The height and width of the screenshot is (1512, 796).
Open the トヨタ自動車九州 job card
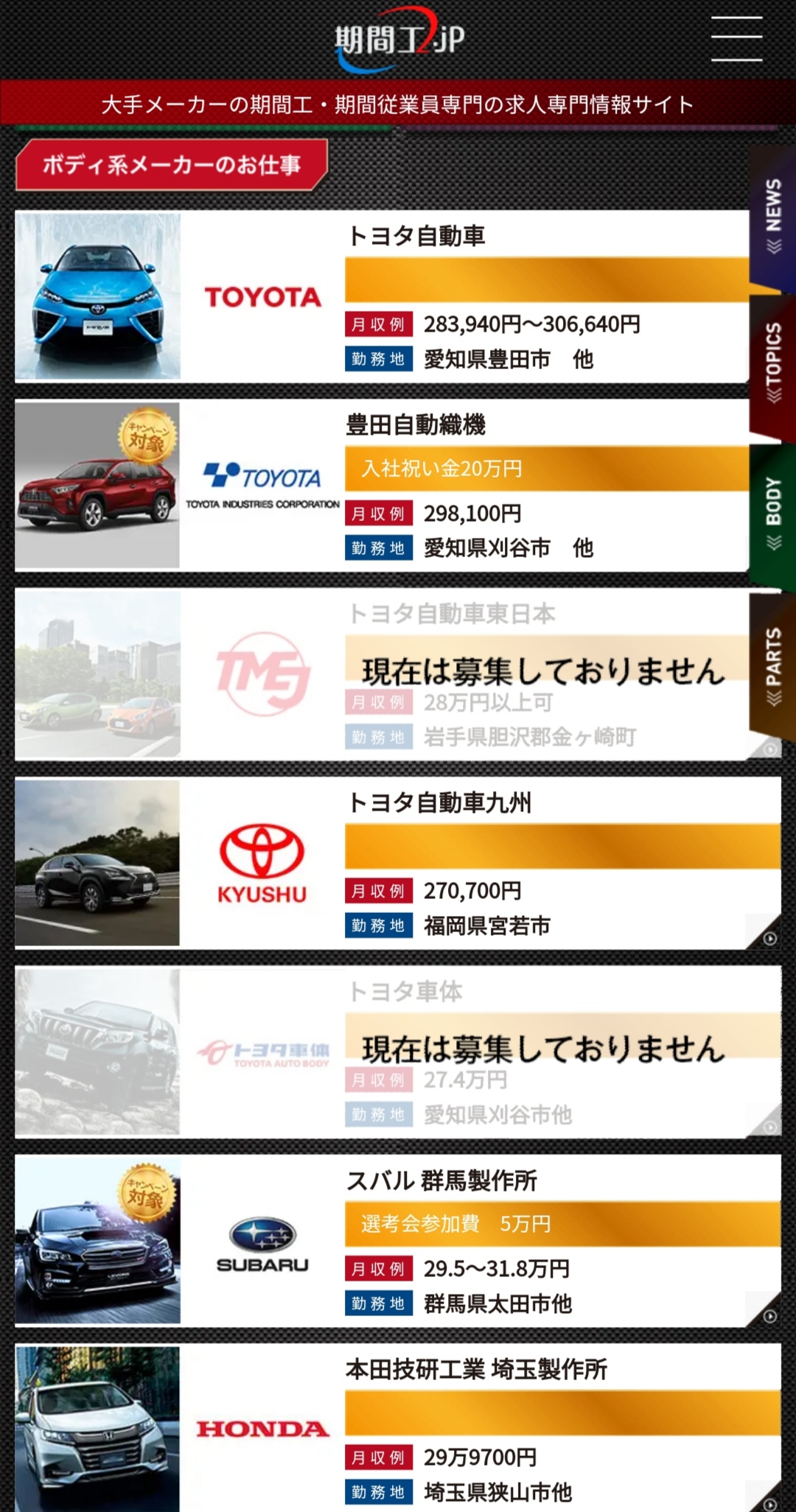point(398,862)
